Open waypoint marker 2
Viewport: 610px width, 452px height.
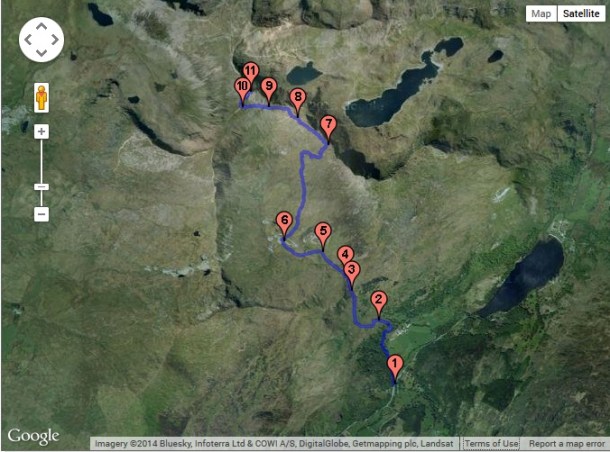point(378,300)
